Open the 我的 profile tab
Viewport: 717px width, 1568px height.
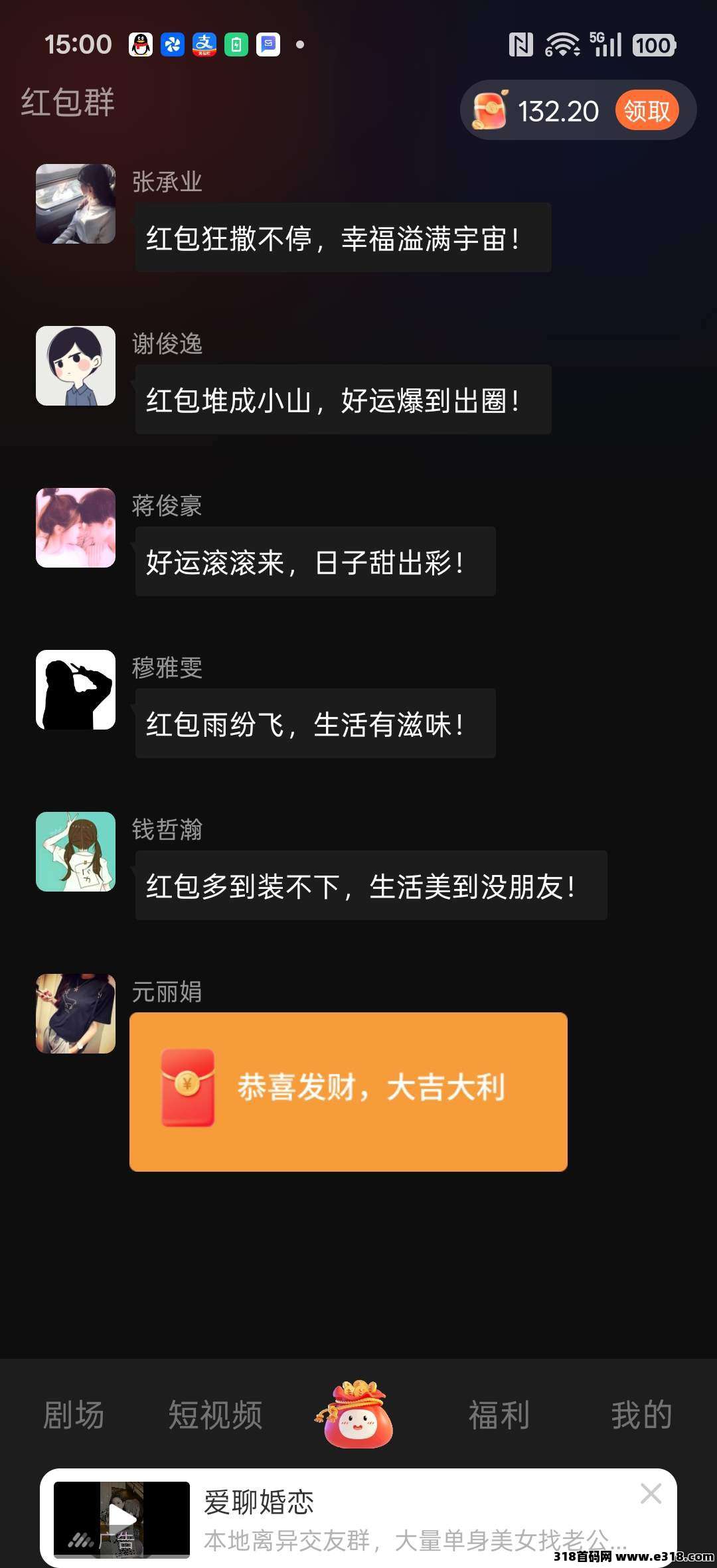click(x=641, y=1414)
